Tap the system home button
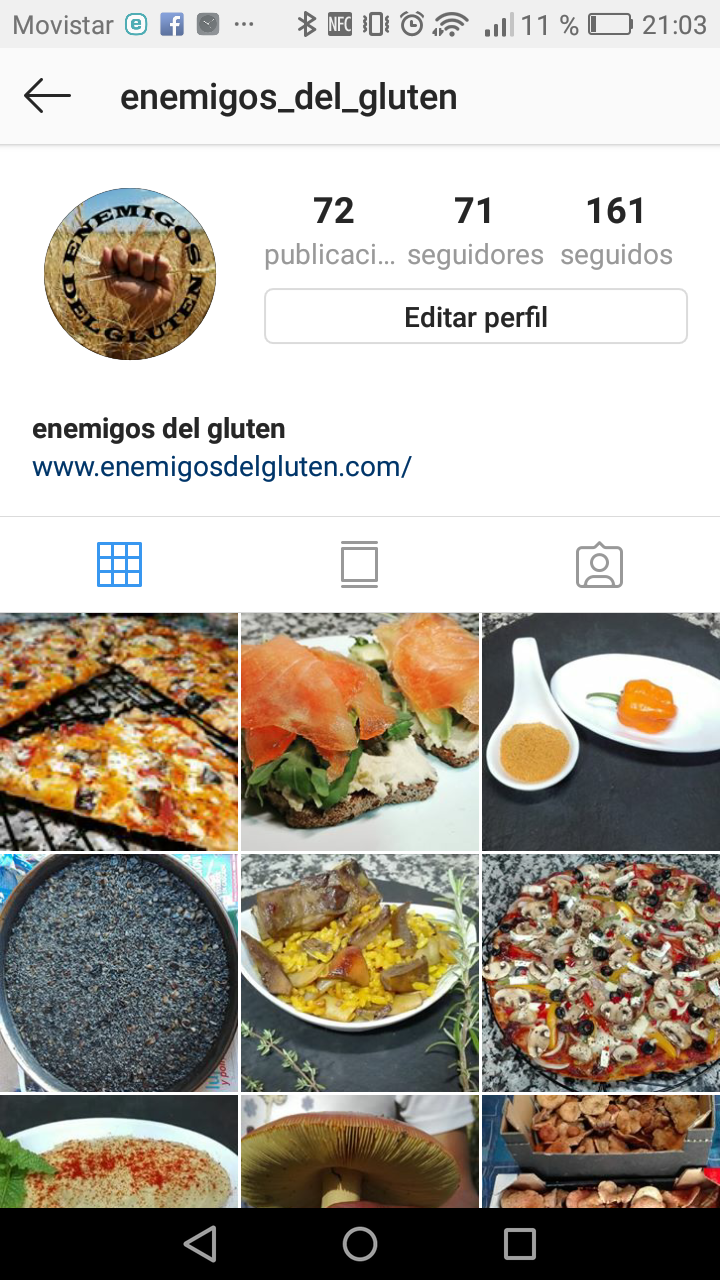720x1280 pixels. [x=360, y=1244]
